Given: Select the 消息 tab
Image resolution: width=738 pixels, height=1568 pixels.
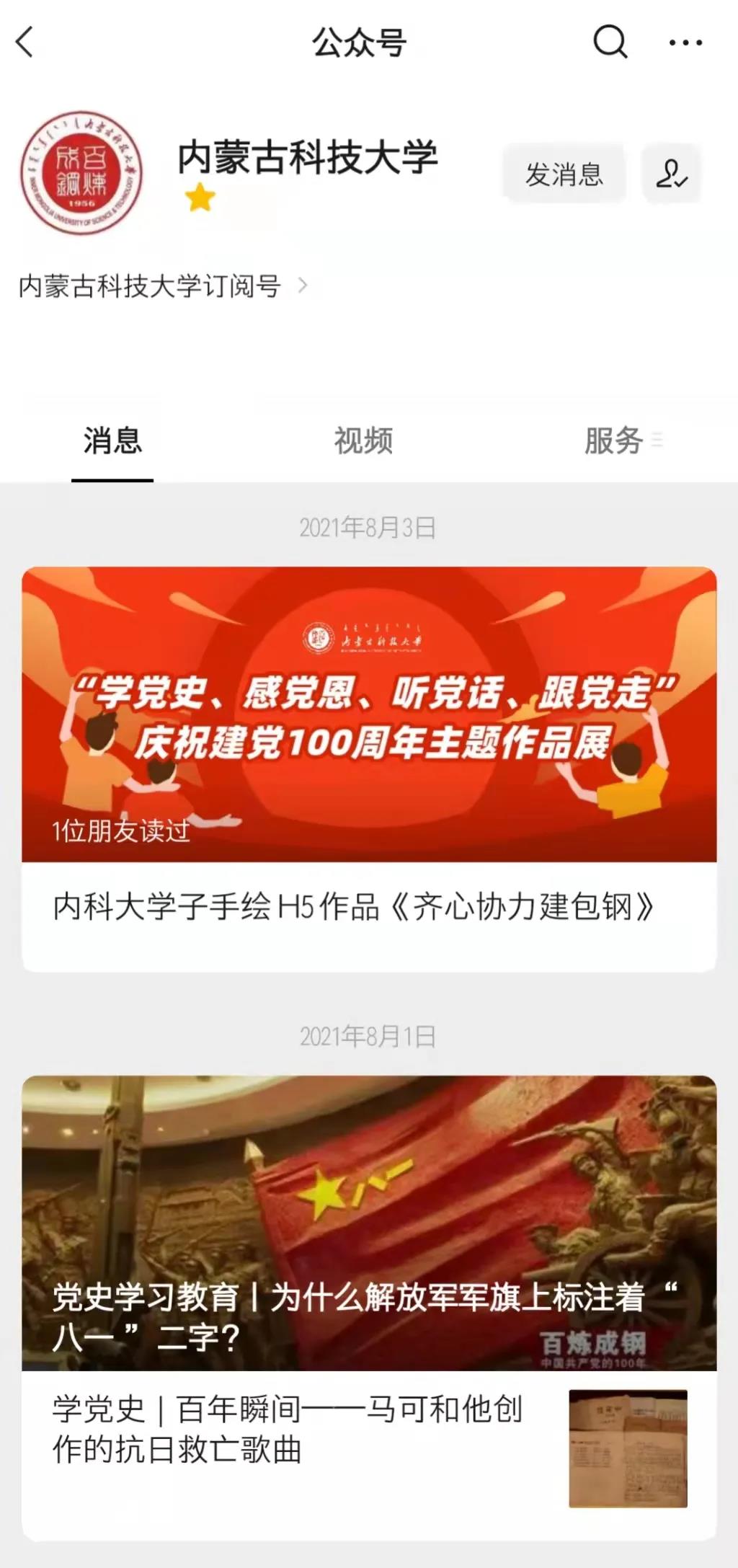Looking at the screenshot, I should 112,443.
